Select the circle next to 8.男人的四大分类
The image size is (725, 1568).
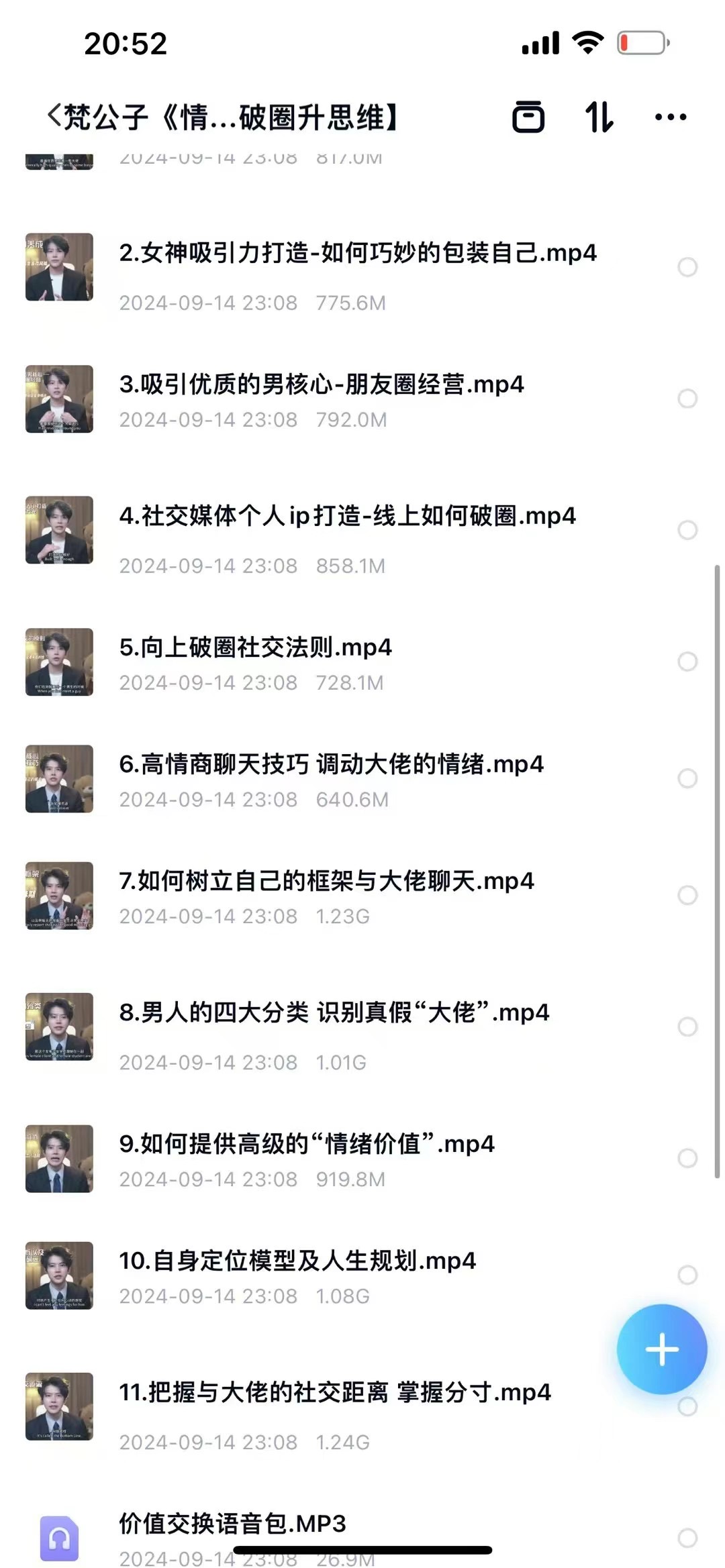(x=687, y=1027)
